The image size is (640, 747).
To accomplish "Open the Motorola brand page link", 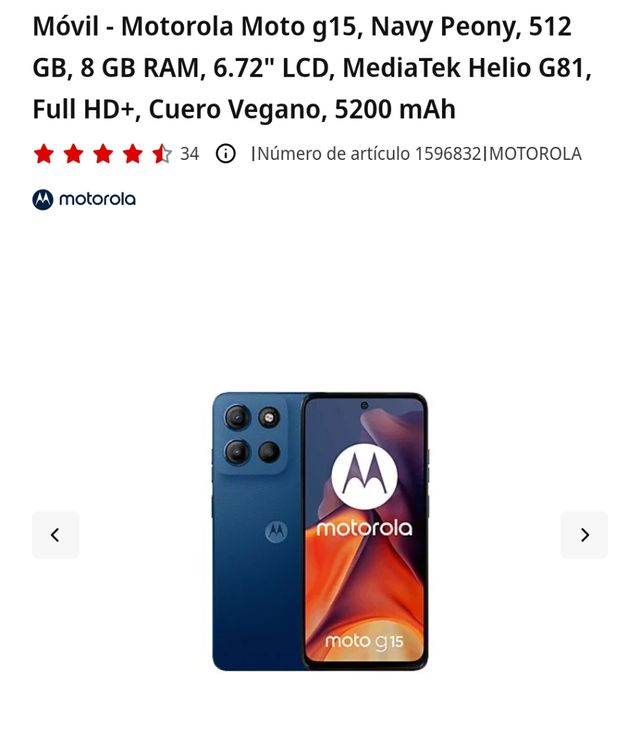I will (84, 199).
